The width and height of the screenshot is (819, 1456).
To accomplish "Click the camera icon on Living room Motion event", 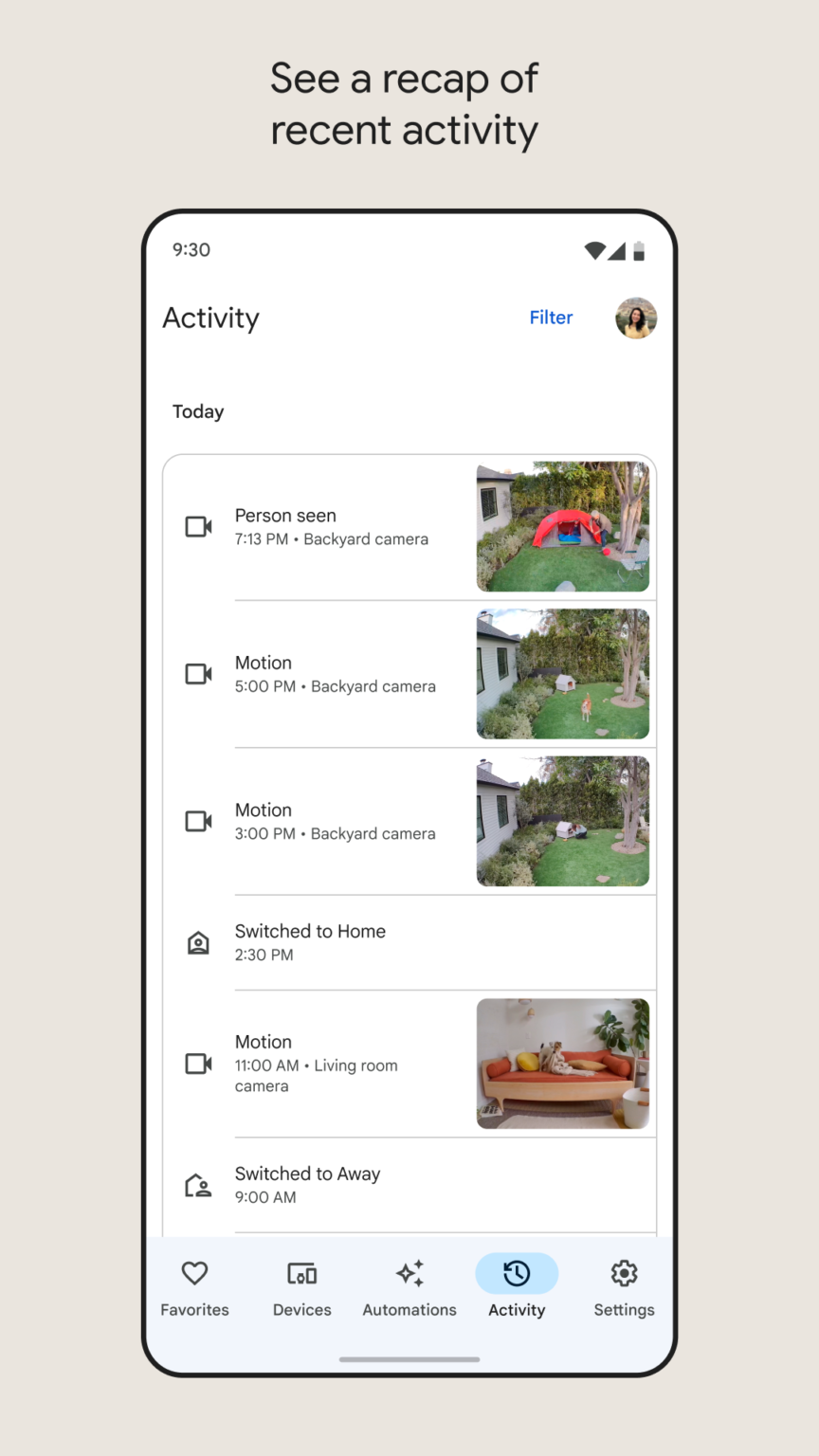I will tap(198, 1064).
